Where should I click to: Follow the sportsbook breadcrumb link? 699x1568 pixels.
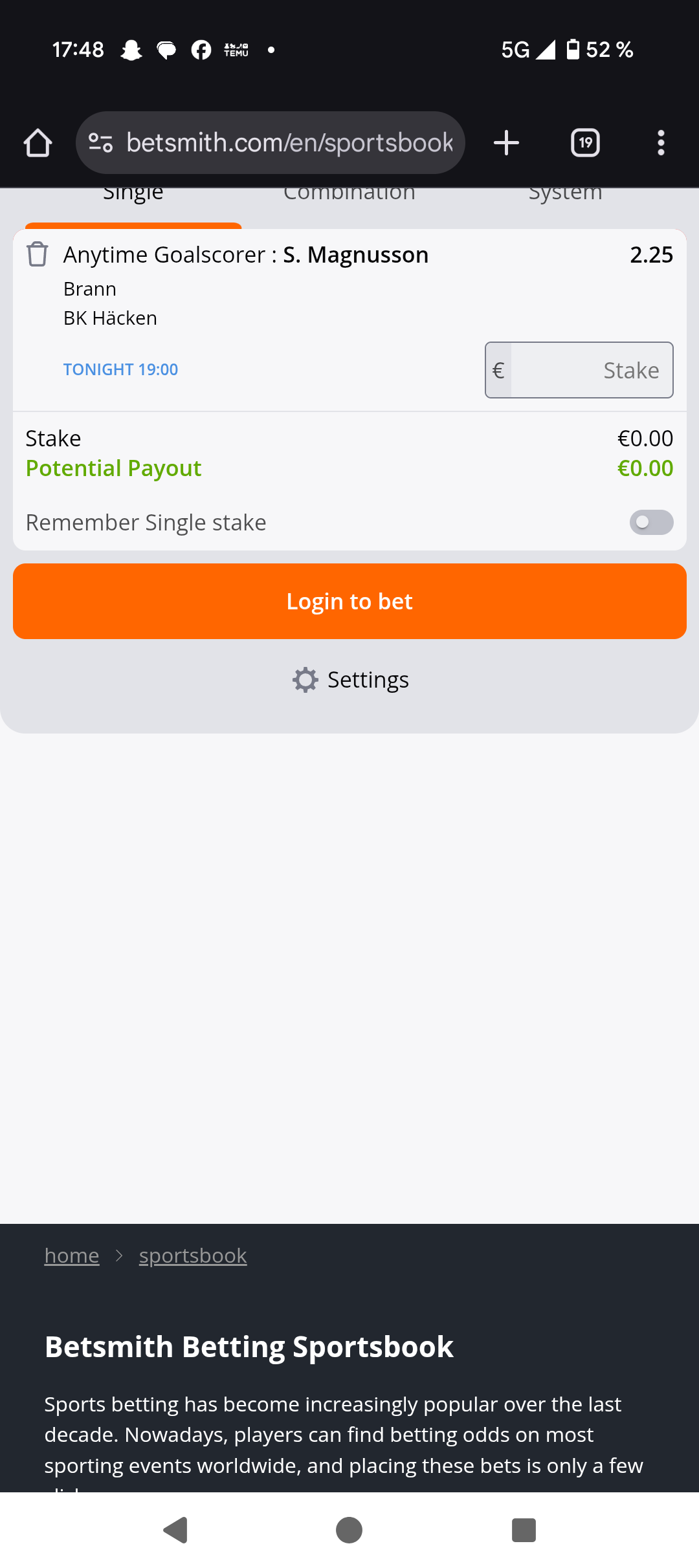[193, 1256]
